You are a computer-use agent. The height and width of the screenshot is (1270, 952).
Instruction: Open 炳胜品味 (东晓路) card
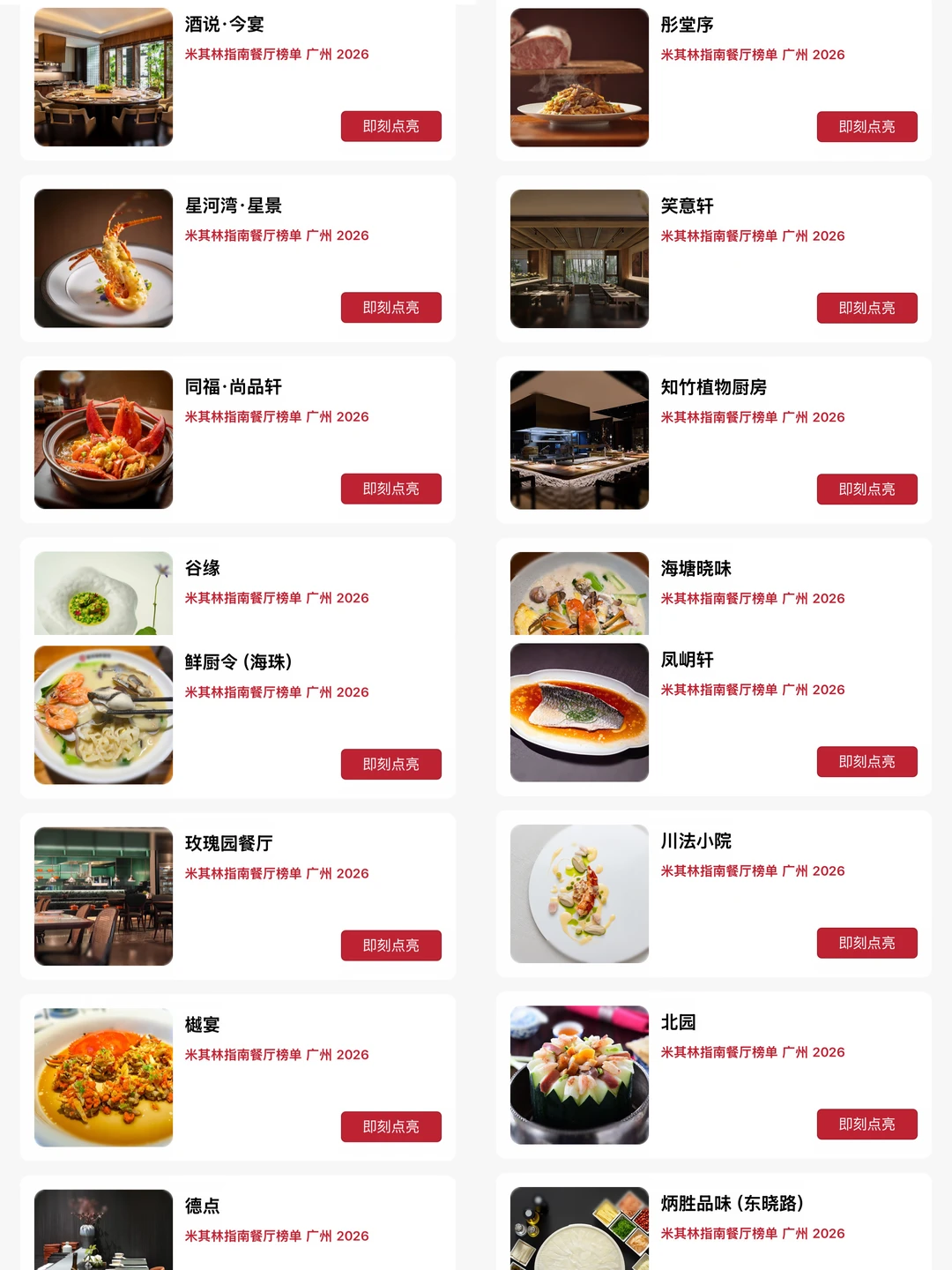tap(714, 1221)
